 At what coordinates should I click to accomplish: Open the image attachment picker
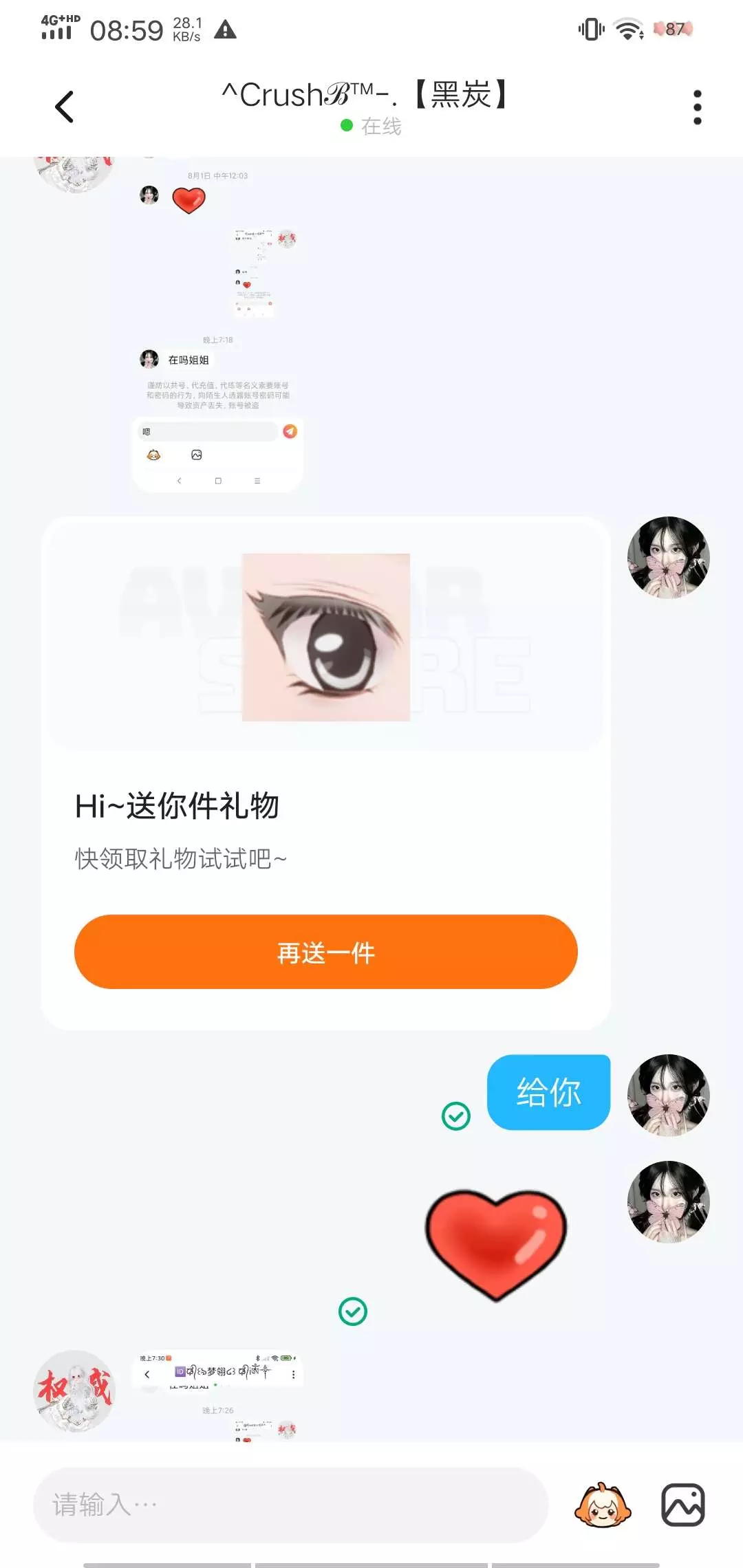click(682, 1505)
